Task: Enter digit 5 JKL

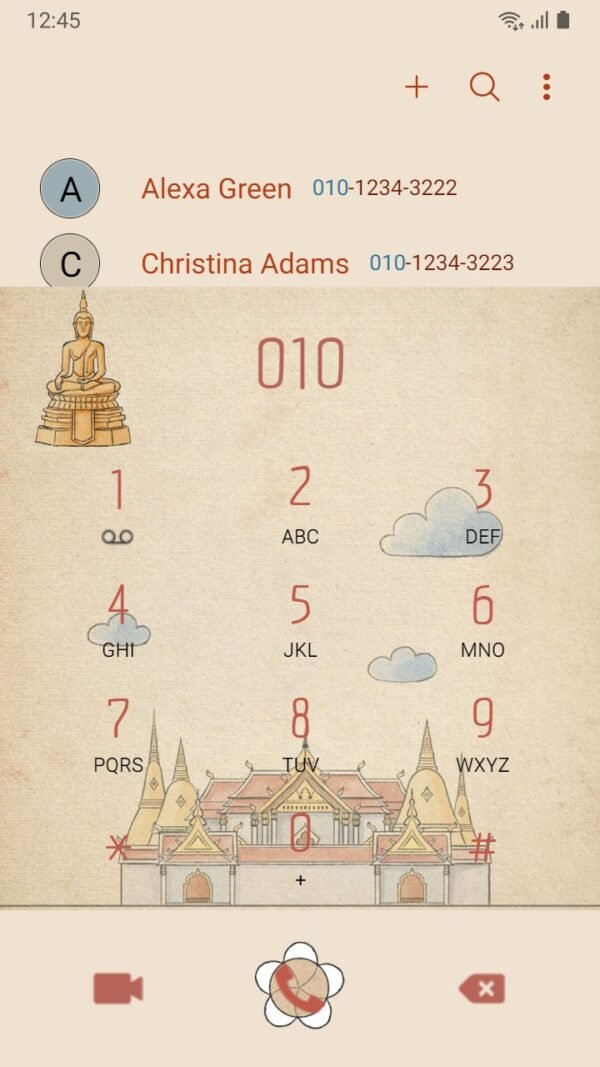Action: pos(300,620)
